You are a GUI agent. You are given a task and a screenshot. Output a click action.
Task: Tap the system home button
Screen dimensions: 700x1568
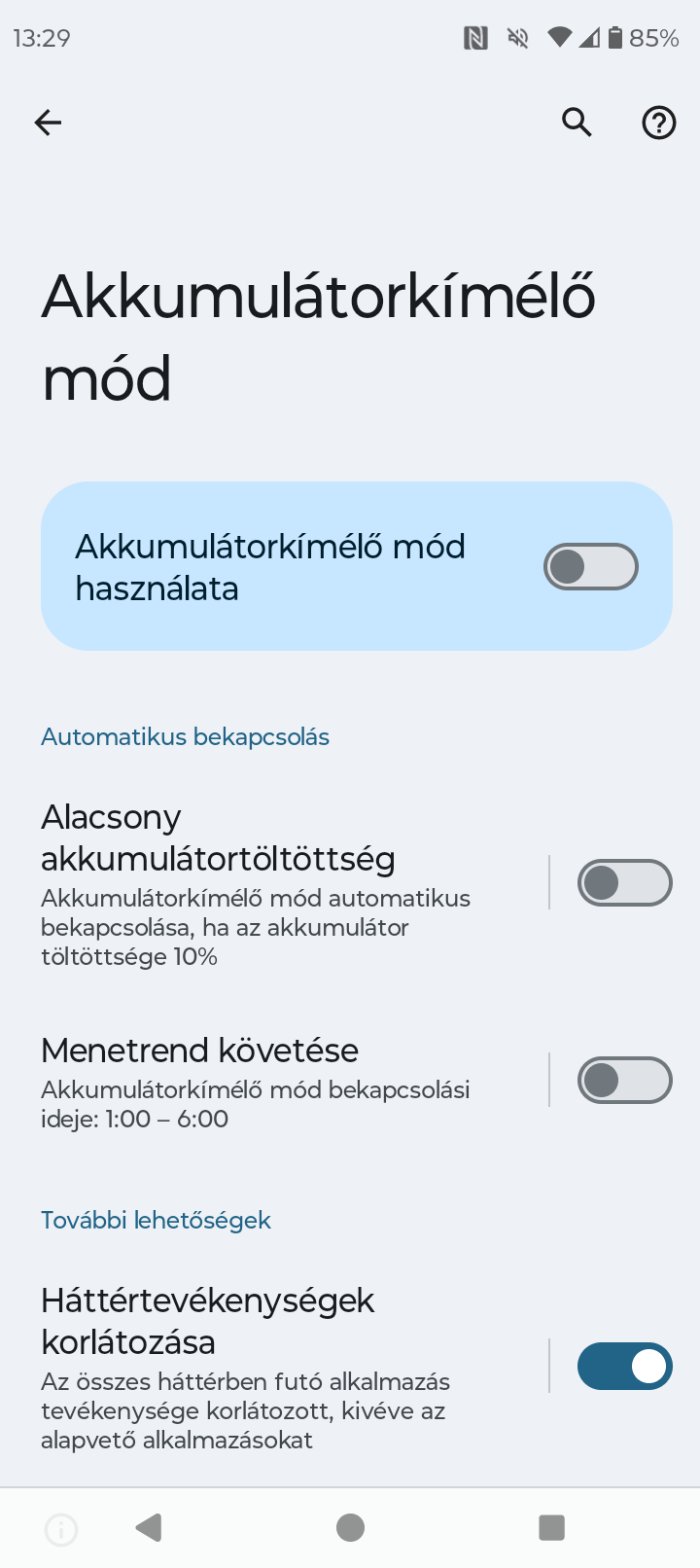[x=350, y=1528]
